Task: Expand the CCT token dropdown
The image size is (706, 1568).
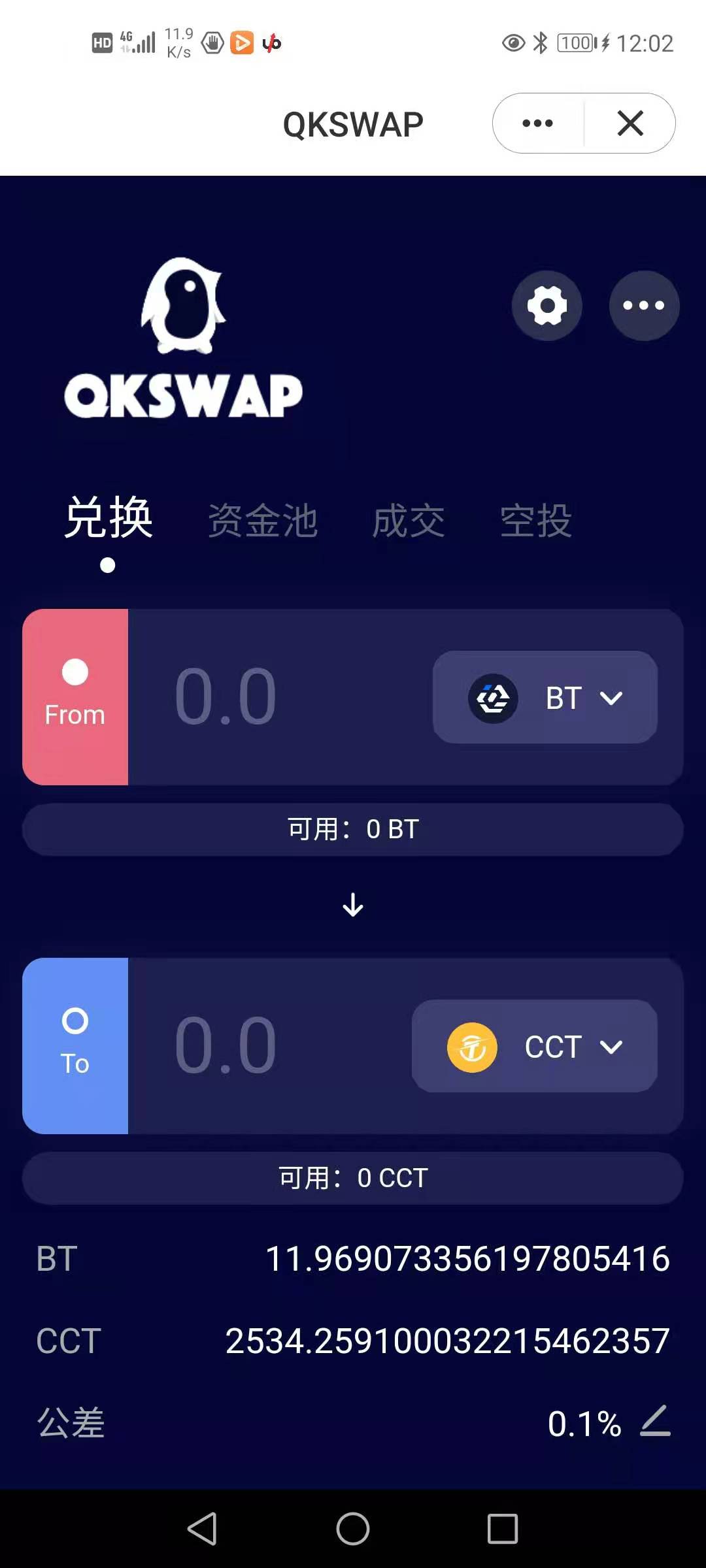Action: pyautogui.click(x=535, y=1046)
